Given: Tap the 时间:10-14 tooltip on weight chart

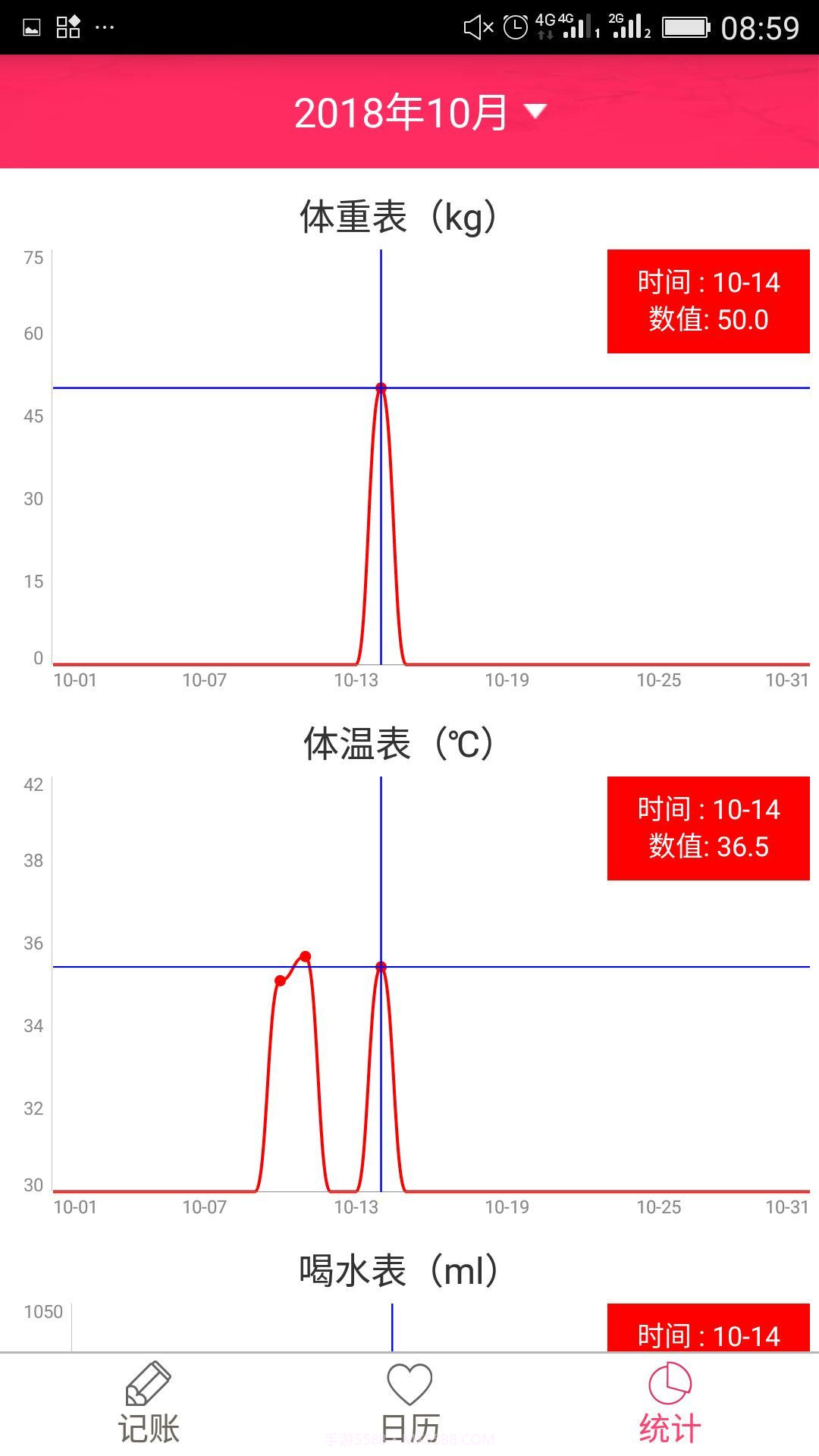Looking at the screenshot, I should click(708, 282).
